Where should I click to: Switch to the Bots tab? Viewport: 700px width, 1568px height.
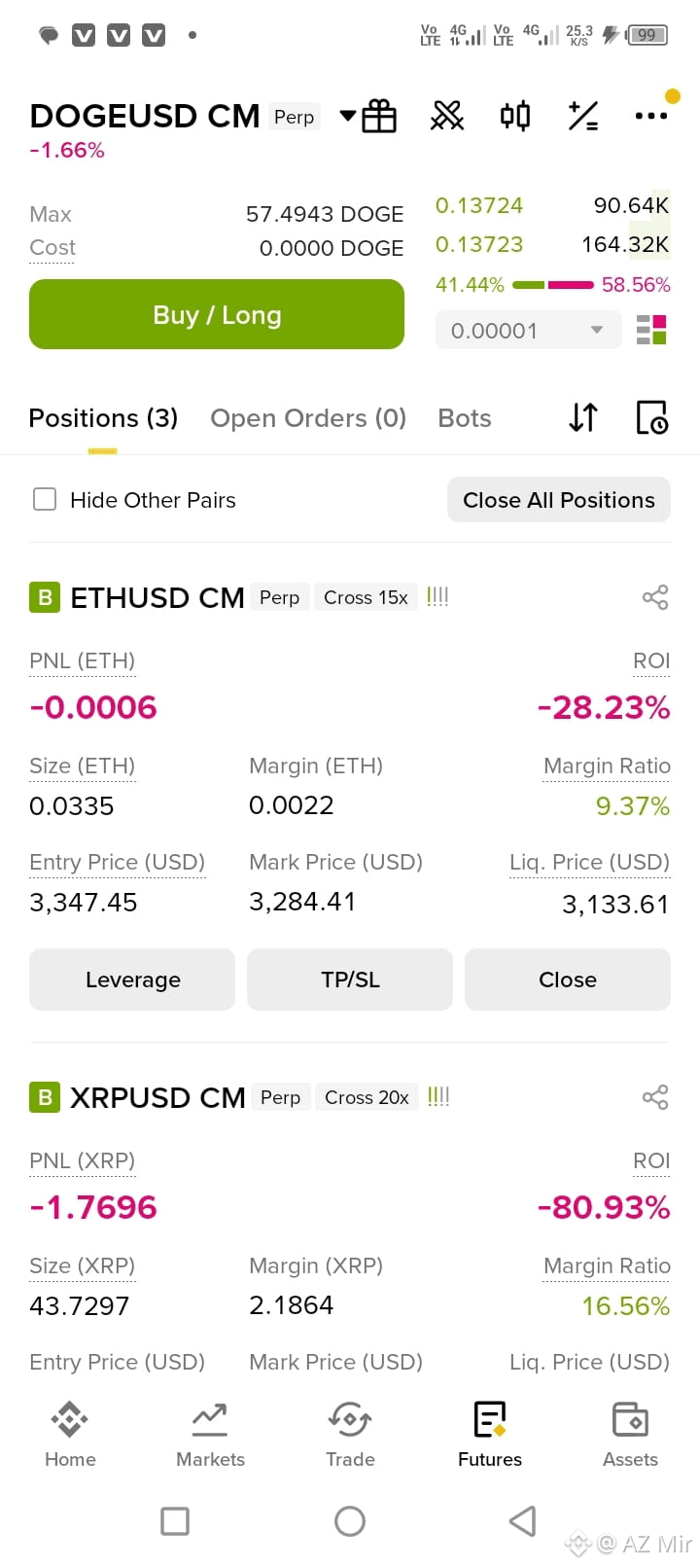pyautogui.click(x=465, y=418)
